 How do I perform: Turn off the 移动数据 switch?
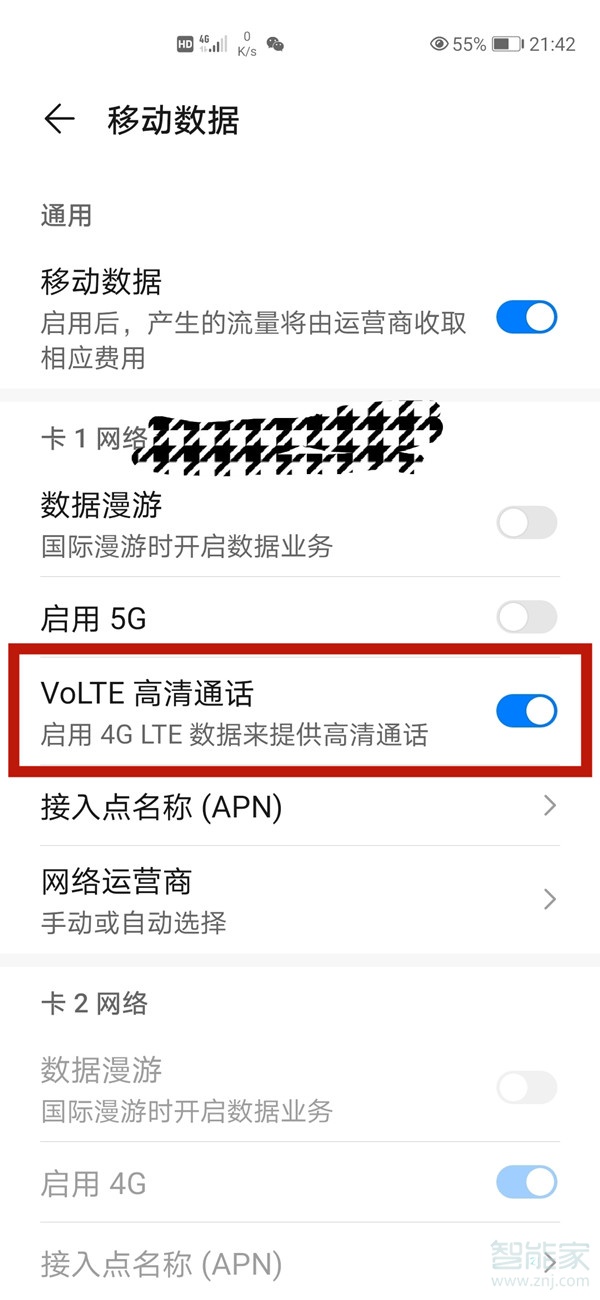point(526,319)
